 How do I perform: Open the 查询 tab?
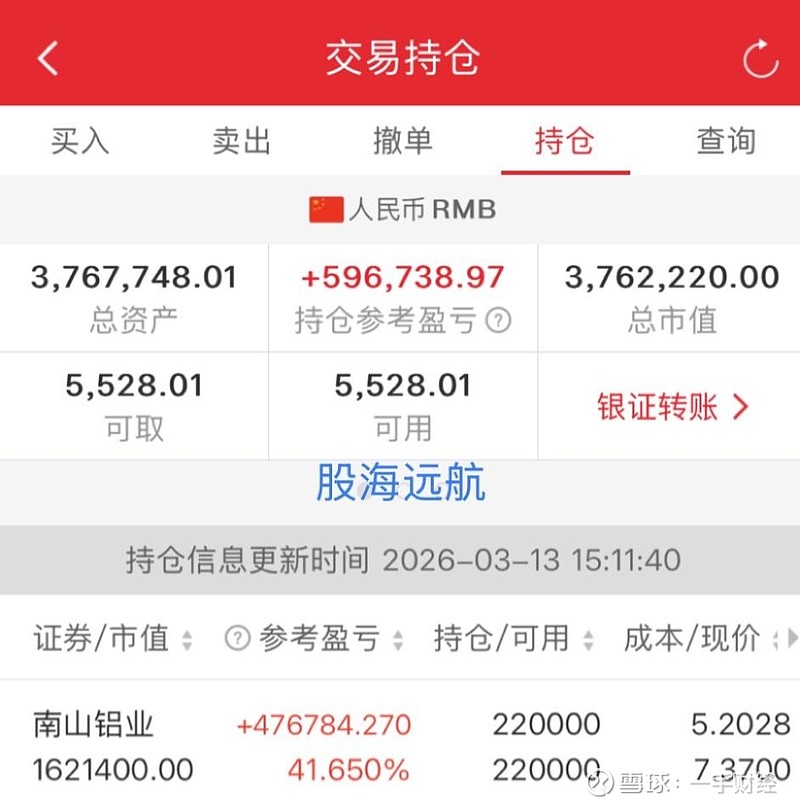tap(725, 141)
